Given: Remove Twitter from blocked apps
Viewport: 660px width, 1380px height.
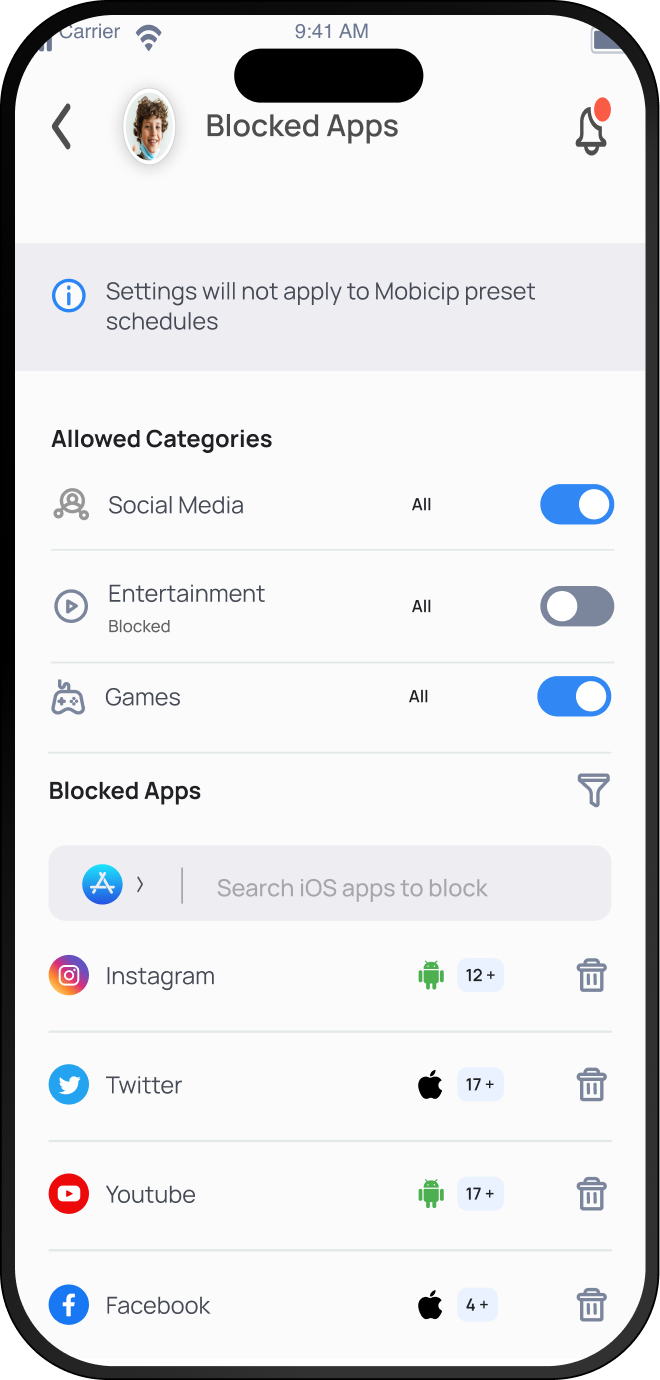Looking at the screenshot, I should (591, 1084).
